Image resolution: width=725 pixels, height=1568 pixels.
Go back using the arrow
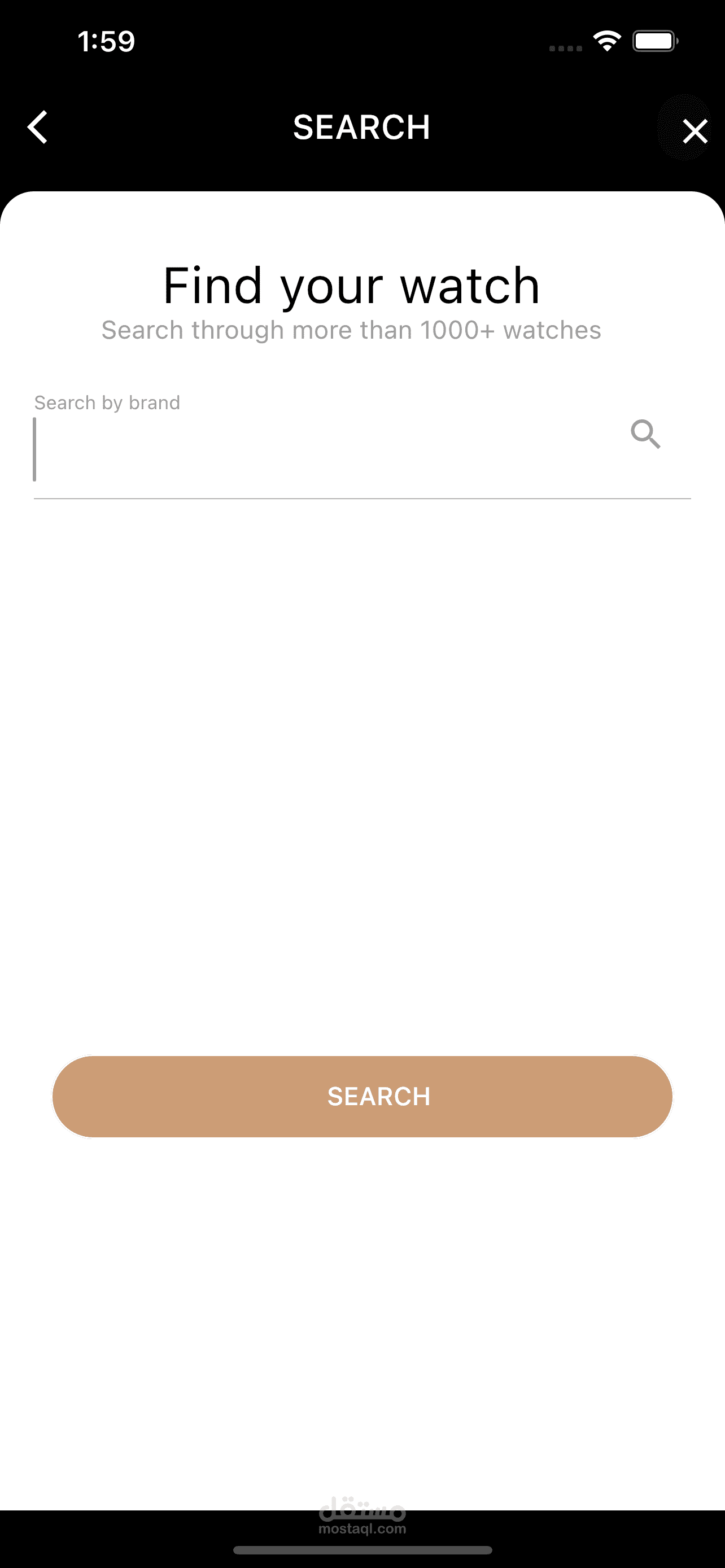point(38,127)
